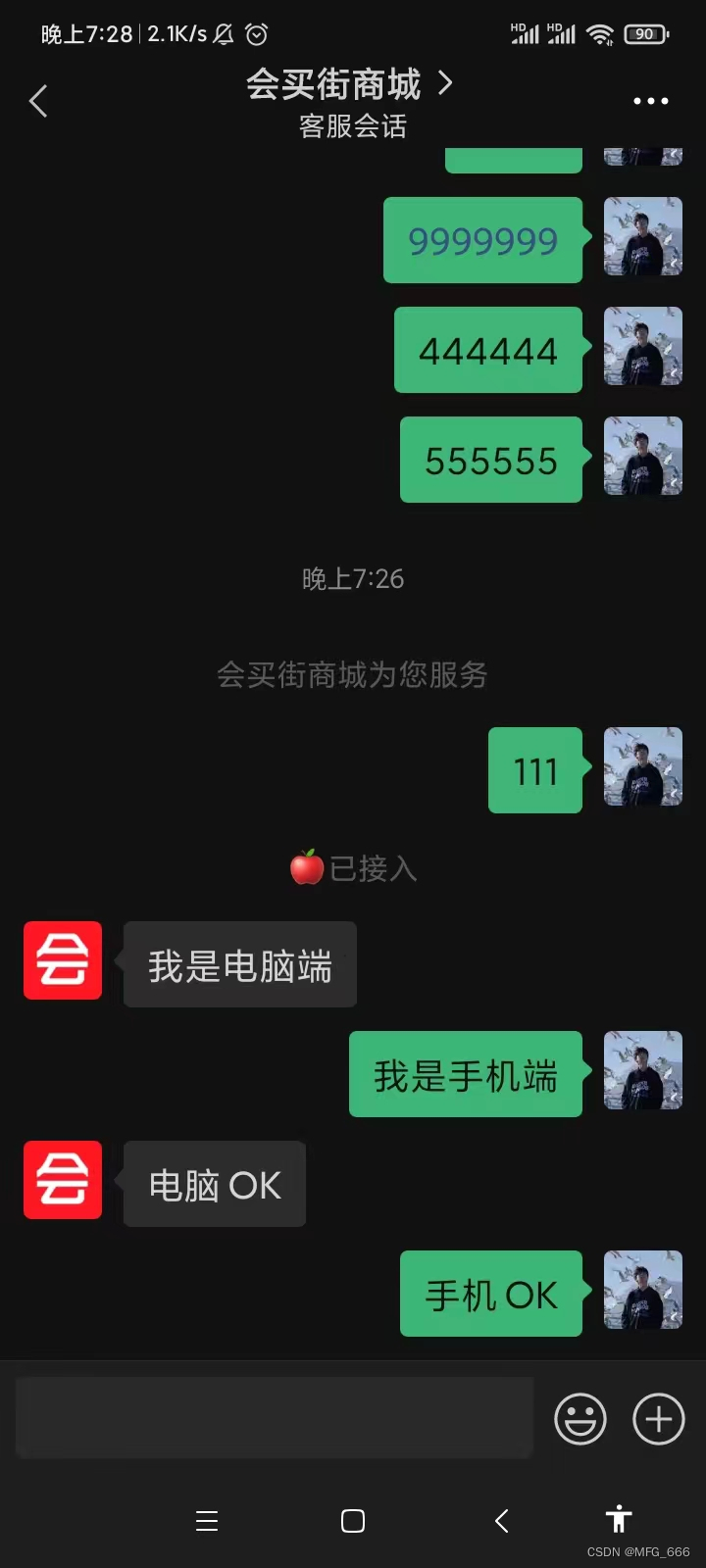Go back using the header arrow
The image size is (706, 1568).
pos(38,101)
